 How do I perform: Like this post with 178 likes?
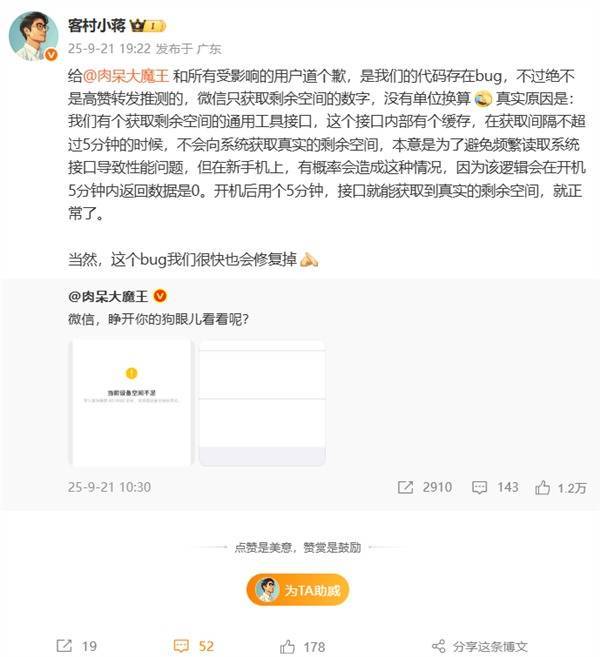(x=303, y=646)
